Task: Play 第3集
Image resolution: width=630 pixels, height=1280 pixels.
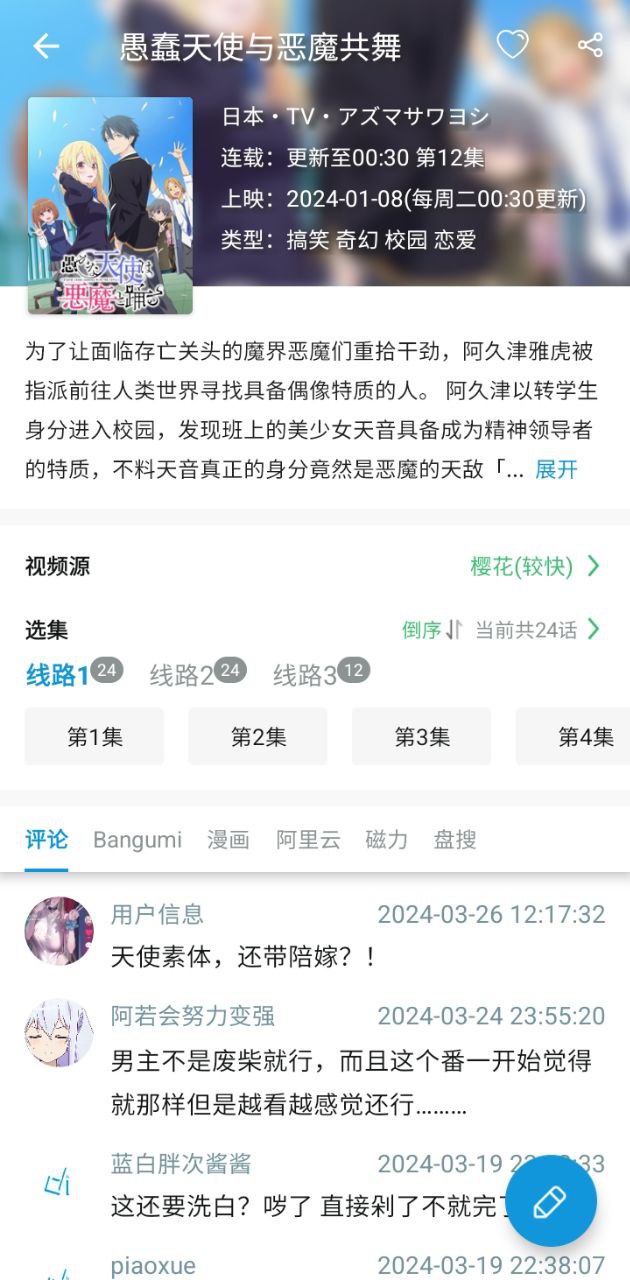Action: pos(421,737)
